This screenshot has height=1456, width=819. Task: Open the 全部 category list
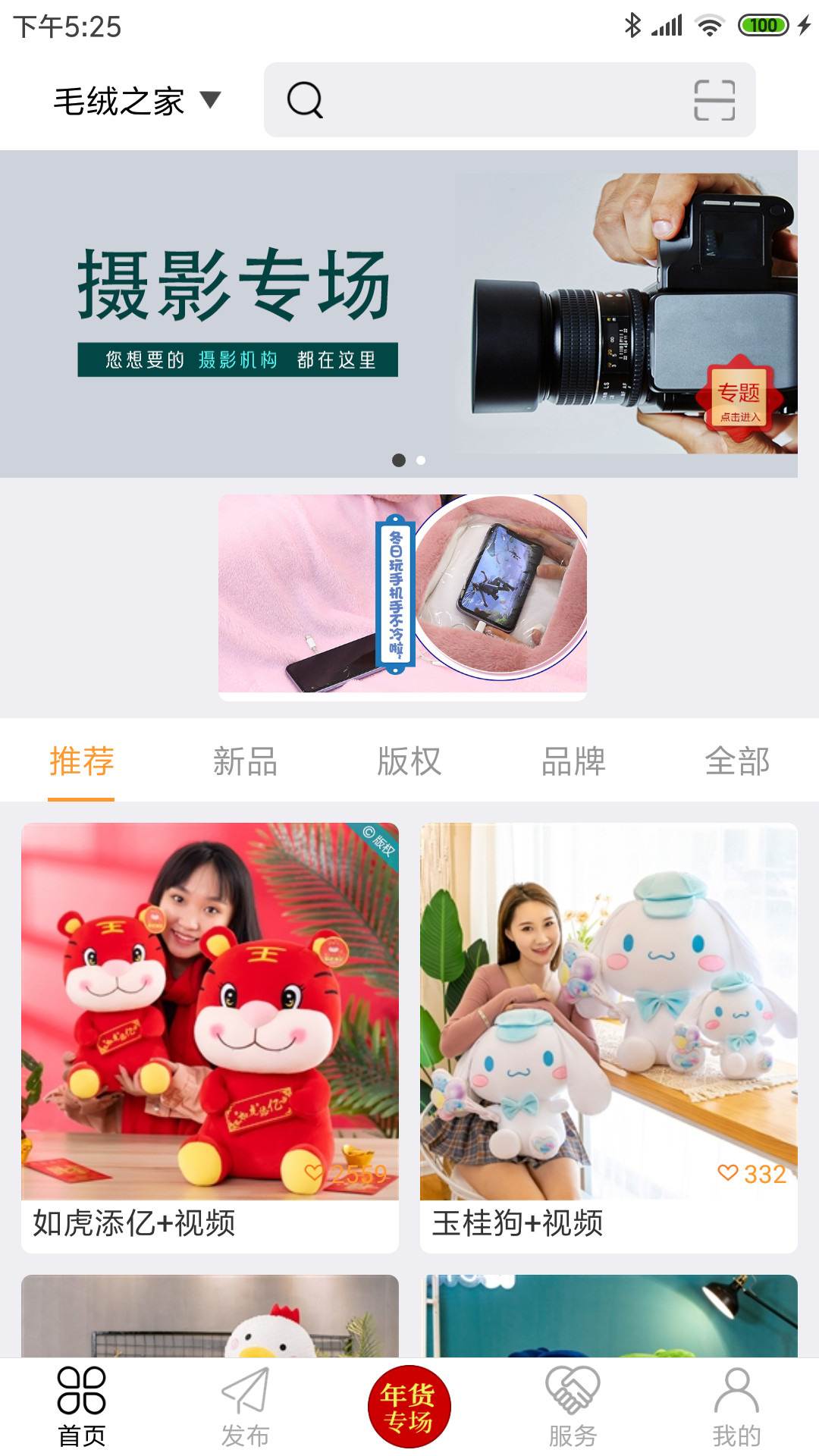(x=739, y=762)
